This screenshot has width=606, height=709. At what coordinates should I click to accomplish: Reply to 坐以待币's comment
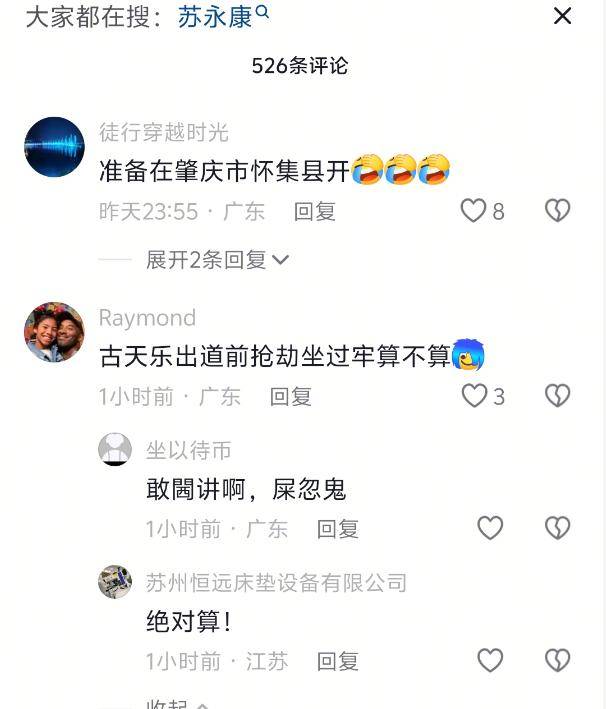337,529
